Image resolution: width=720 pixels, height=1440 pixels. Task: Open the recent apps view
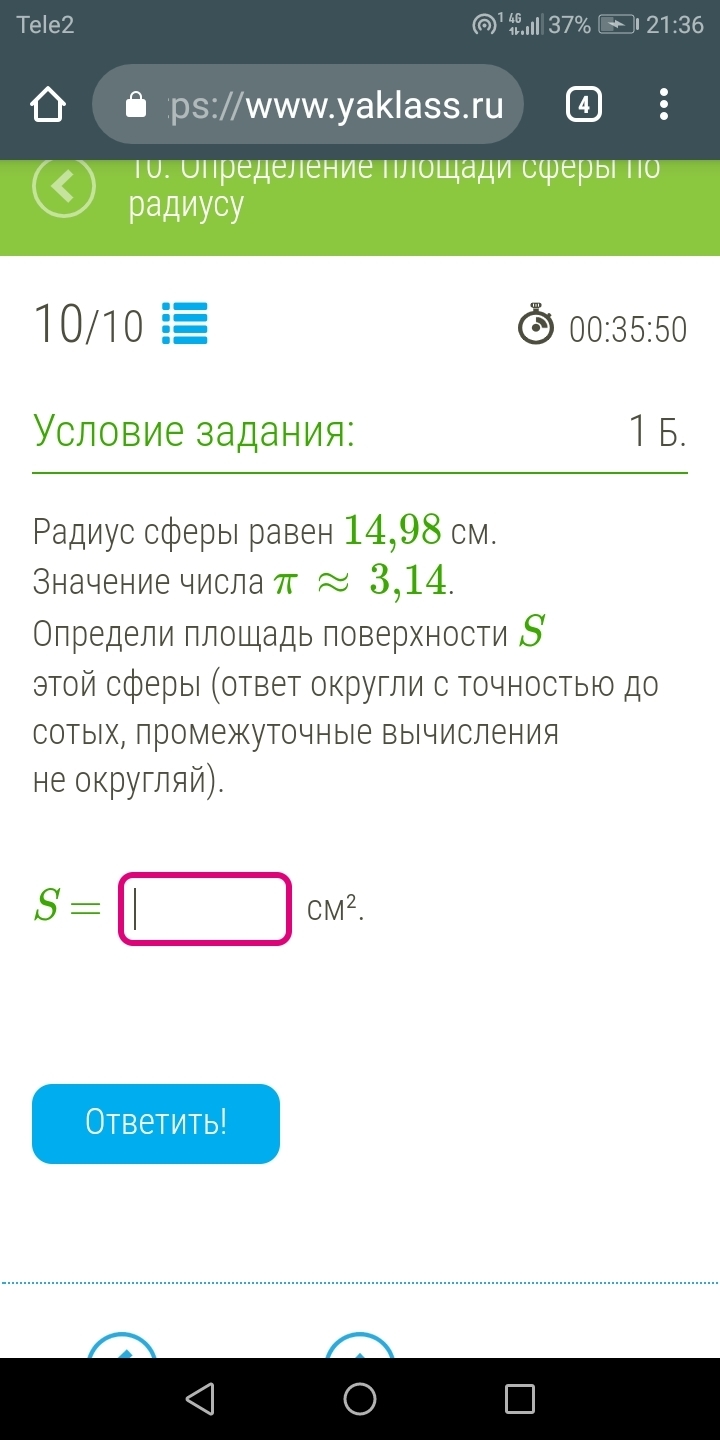pyautogui.click(x=519, y=1398)
